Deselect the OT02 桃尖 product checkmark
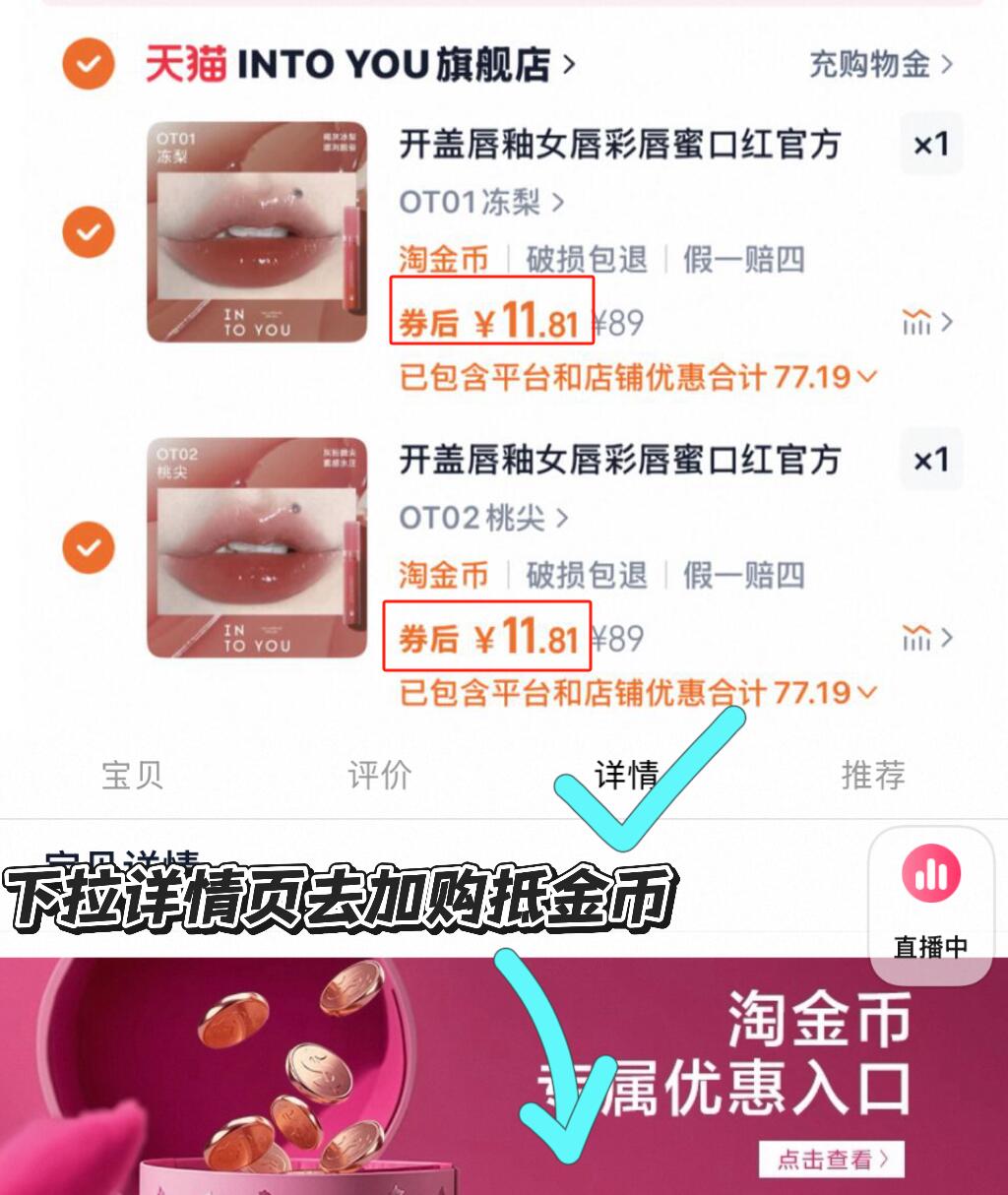The width and height of the screenshot is (1008, 1195). (x=87, y=547)
